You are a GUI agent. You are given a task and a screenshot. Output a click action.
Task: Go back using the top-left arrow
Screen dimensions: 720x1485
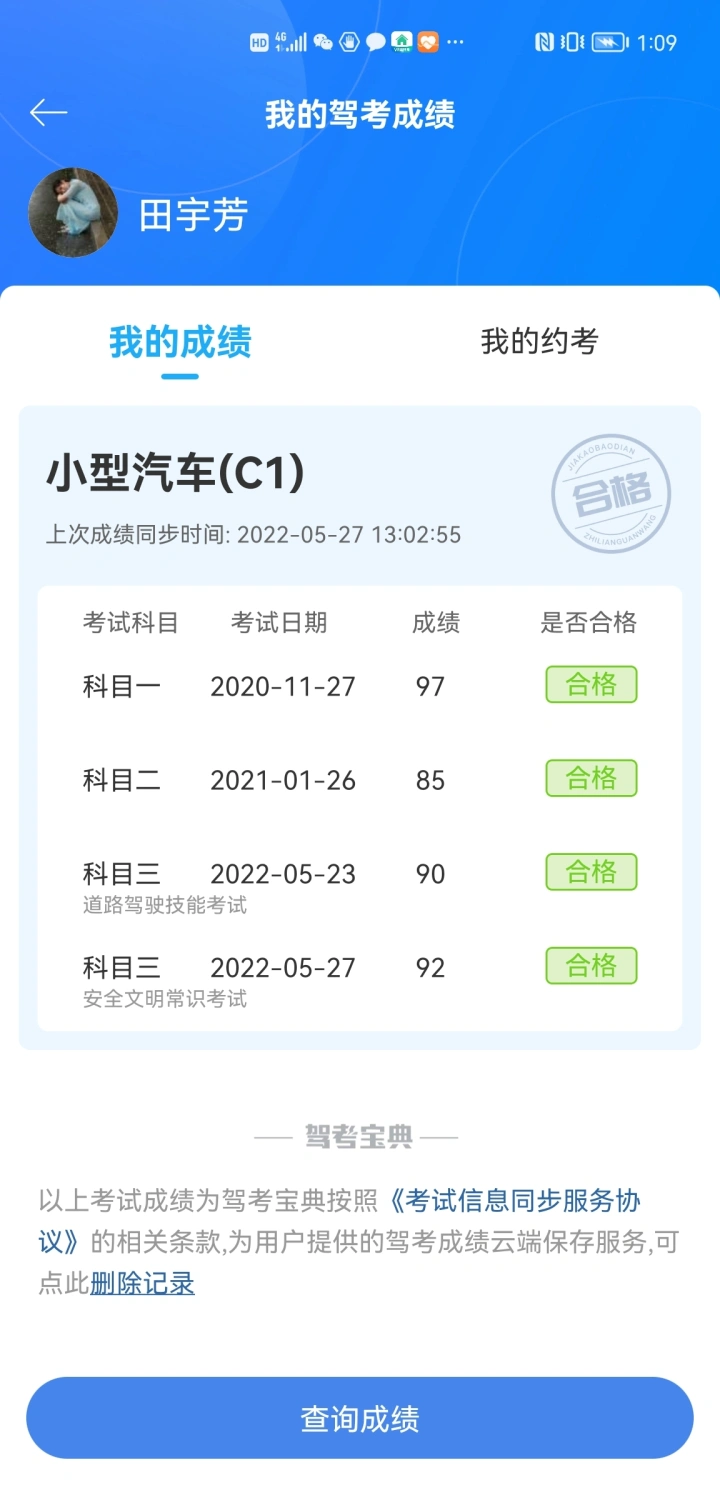coord(48,113)
